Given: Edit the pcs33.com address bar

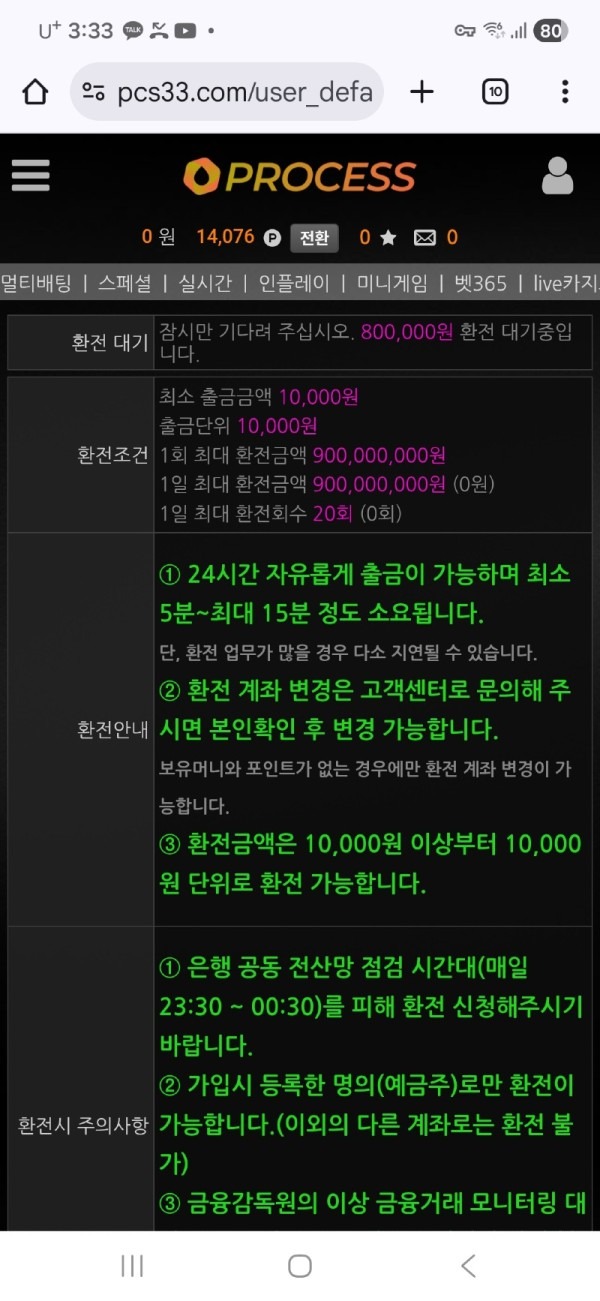Looking at the screenshot, I should point(243,93).
